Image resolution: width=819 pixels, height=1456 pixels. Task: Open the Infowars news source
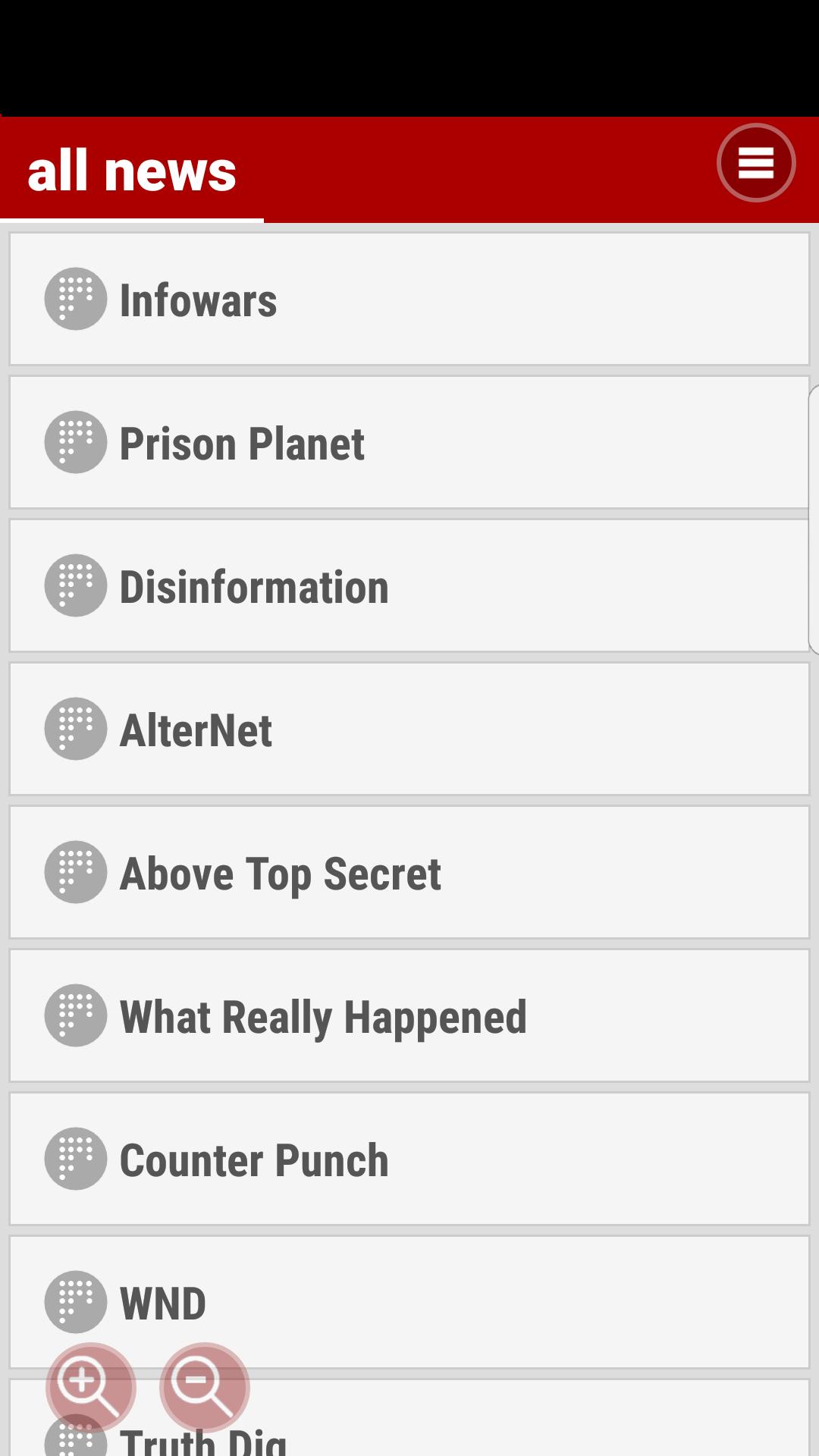(x=409, y=299)
